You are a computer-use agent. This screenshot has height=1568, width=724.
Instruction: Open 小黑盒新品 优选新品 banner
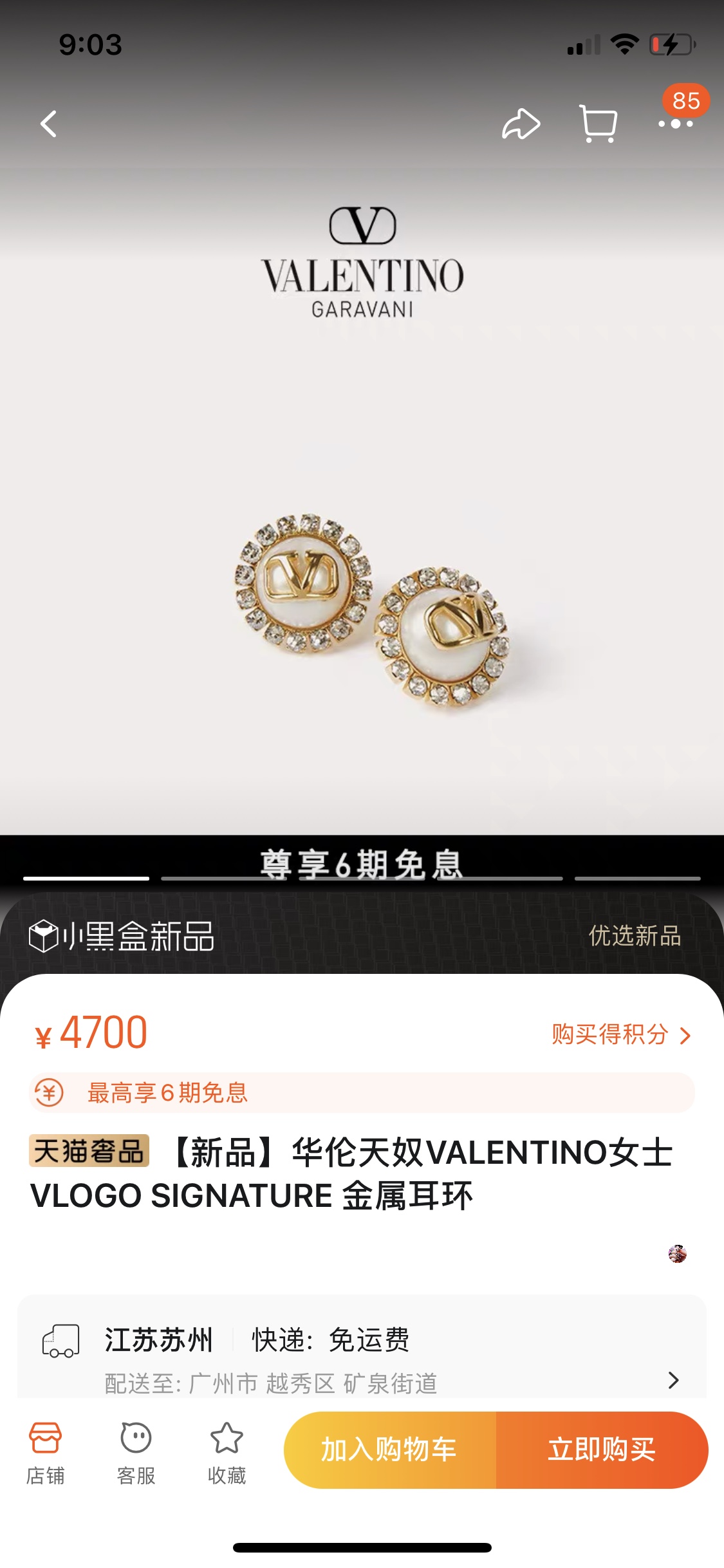point(362,935)
